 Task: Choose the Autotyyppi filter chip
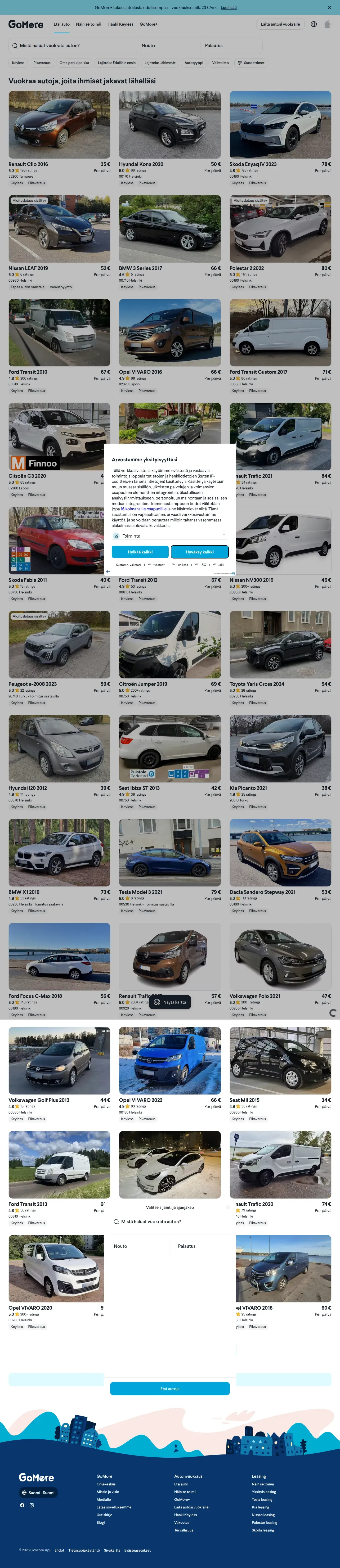coord(194,63)
